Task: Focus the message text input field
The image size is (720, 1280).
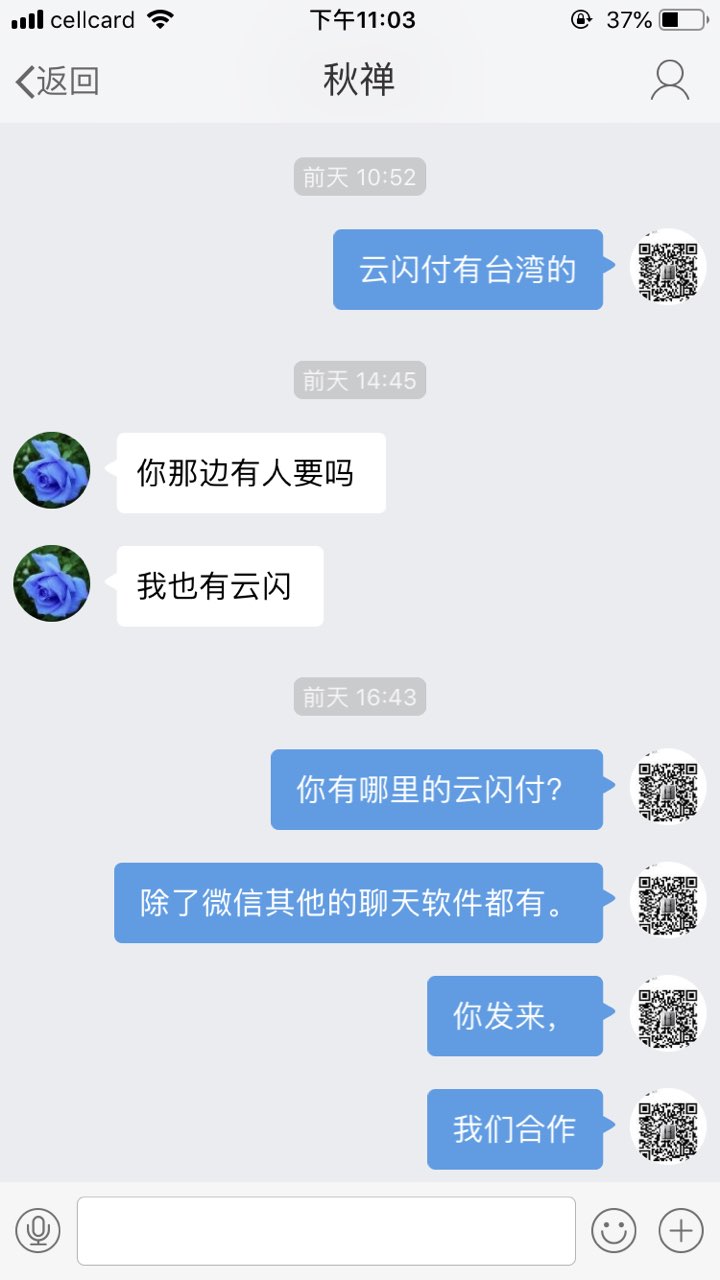Action: point(326,1231)
